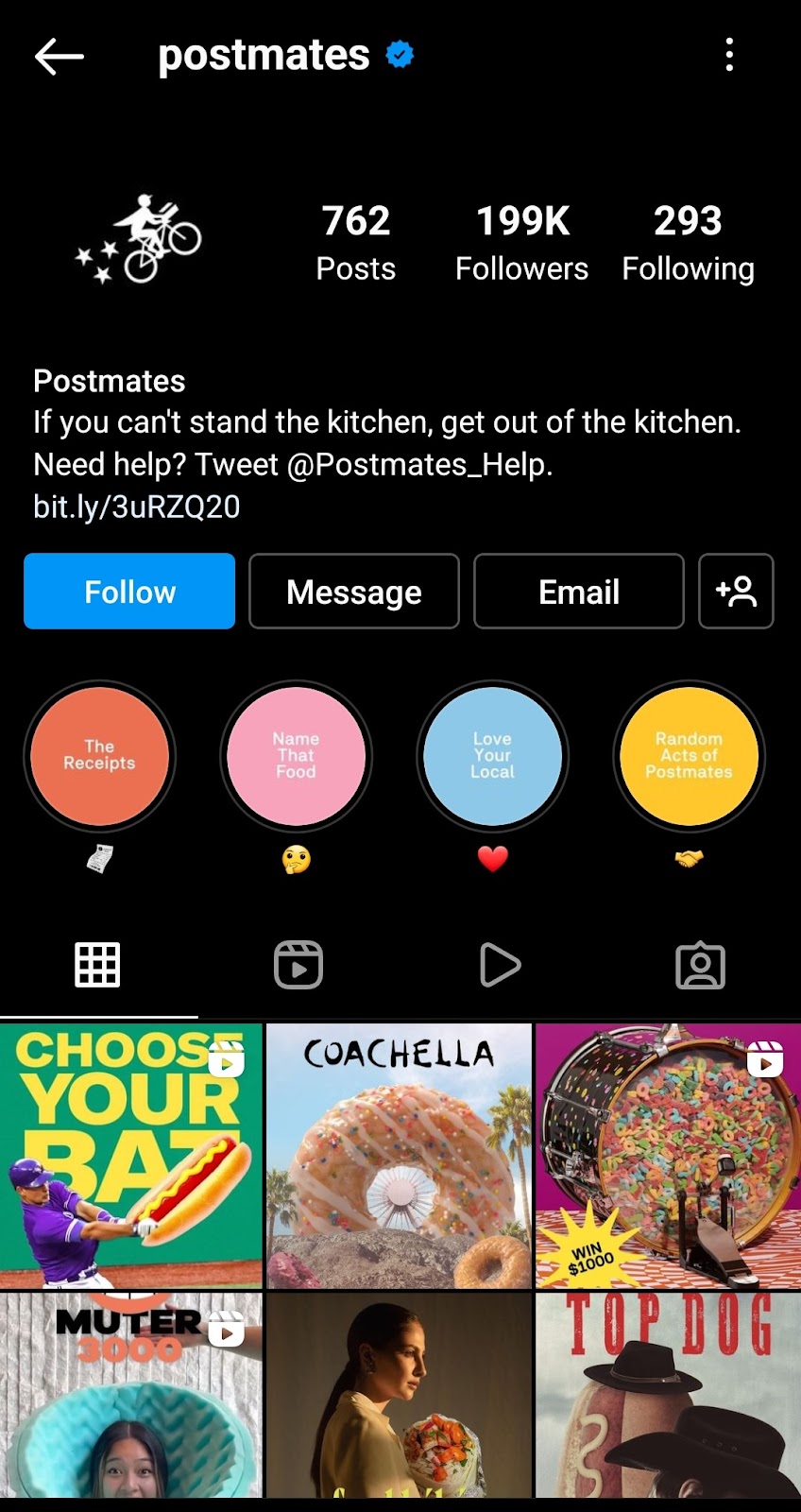View The Receipts story highlight
Screen dimensions: 801x1512
point(99,756)
